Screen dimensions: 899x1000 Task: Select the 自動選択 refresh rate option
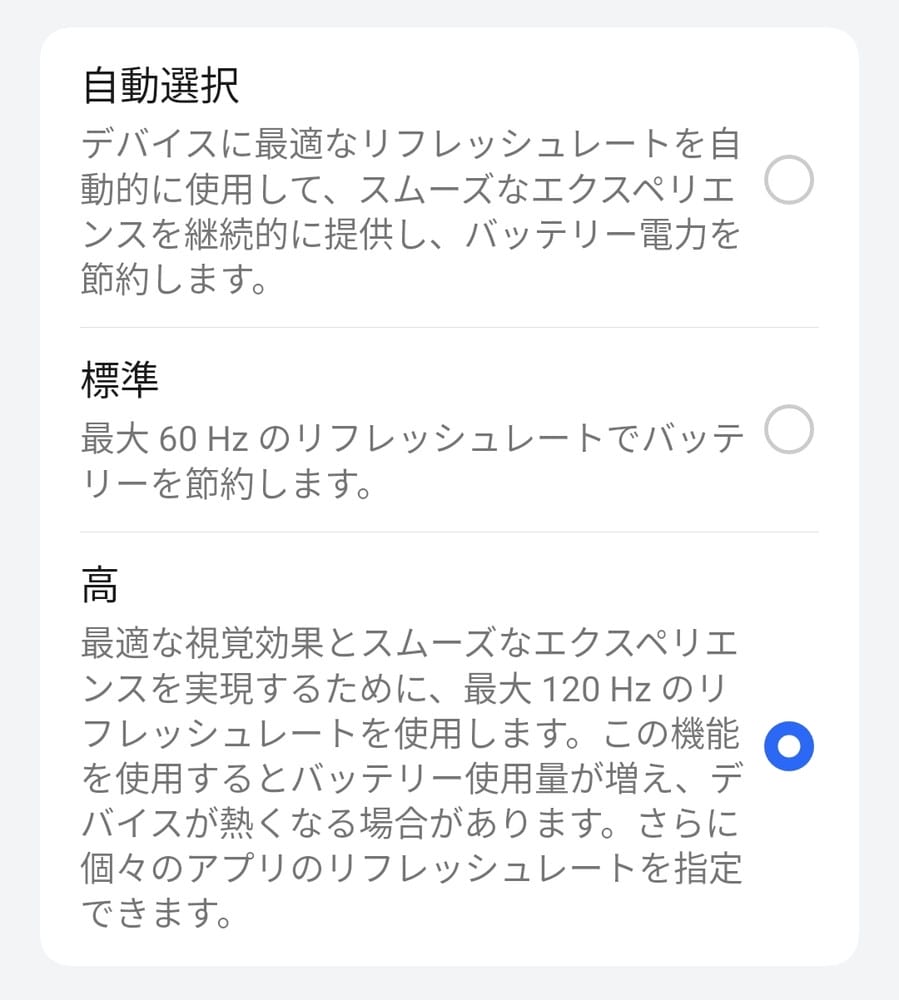click(788, 181)
